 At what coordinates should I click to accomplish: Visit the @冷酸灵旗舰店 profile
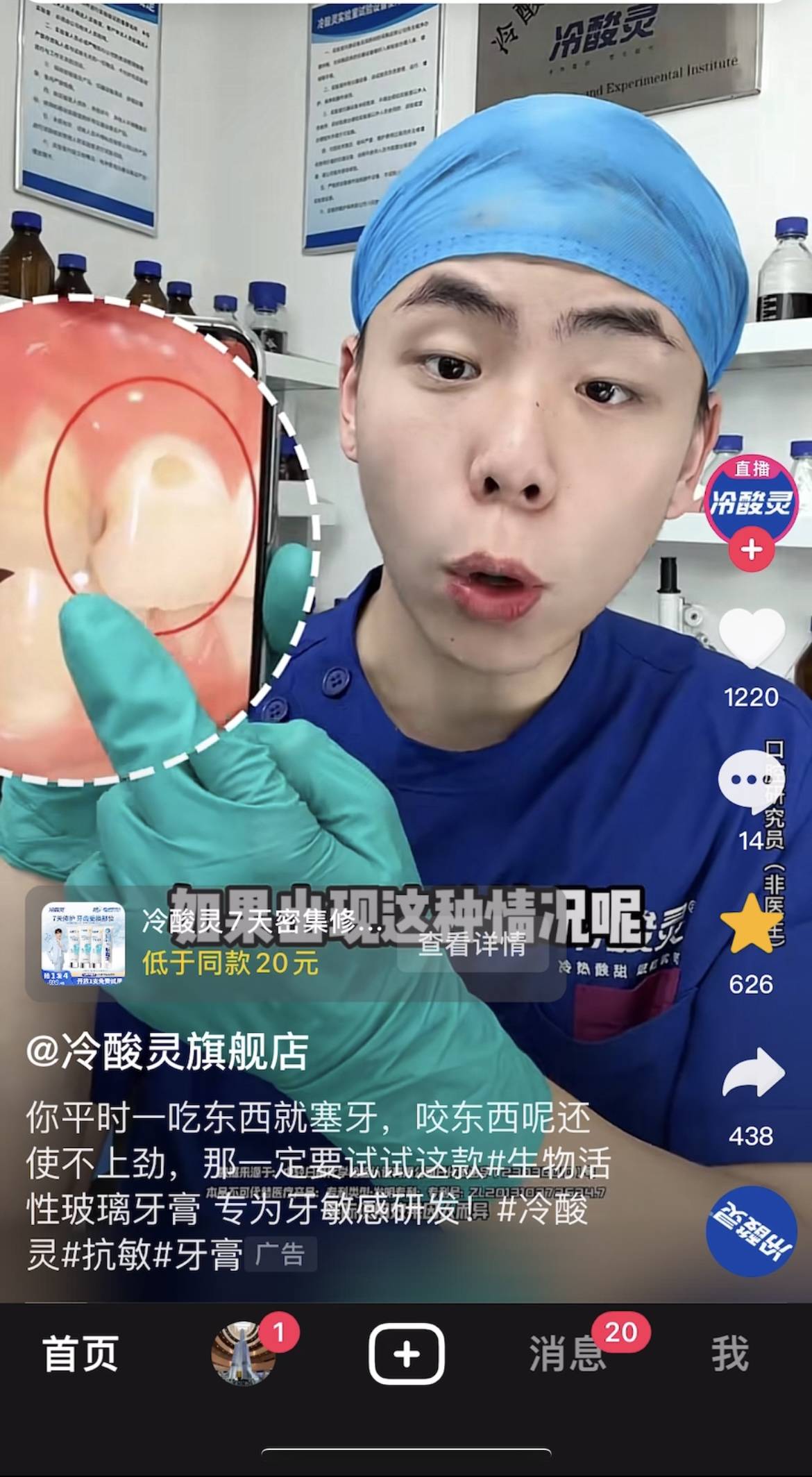point(167,1052)
